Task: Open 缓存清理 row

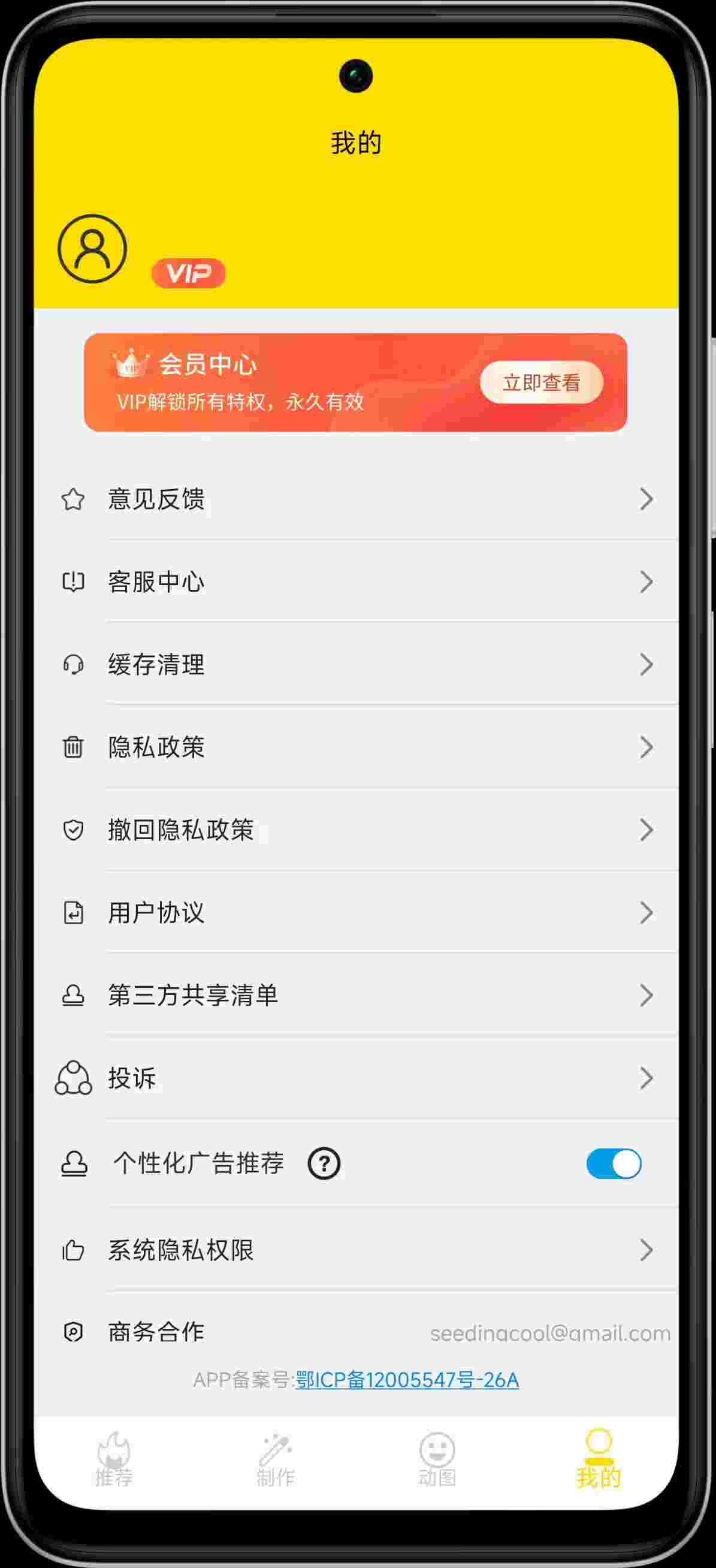Action: click(356, 664)
